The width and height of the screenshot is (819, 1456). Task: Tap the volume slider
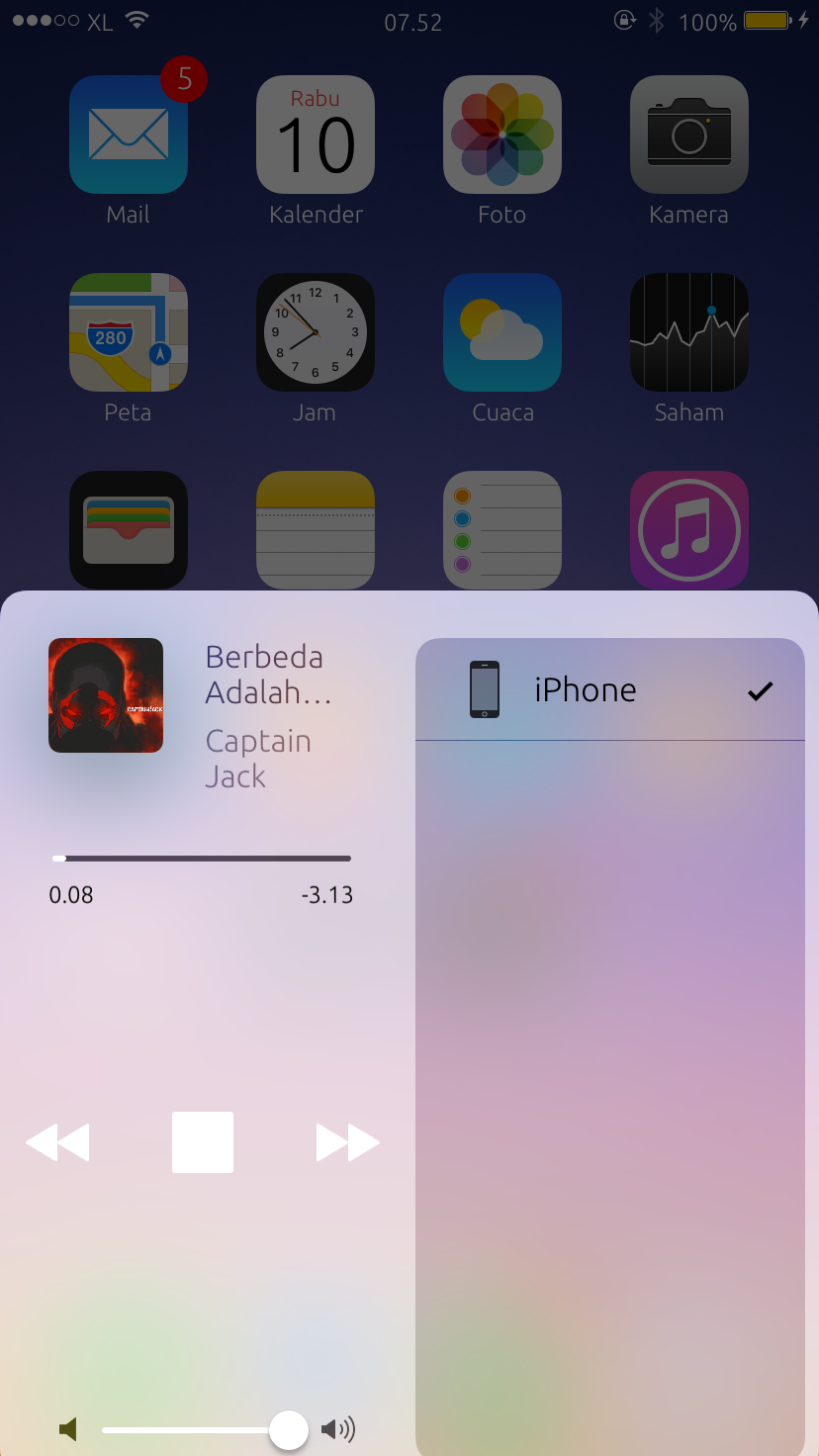point(205,1430)
